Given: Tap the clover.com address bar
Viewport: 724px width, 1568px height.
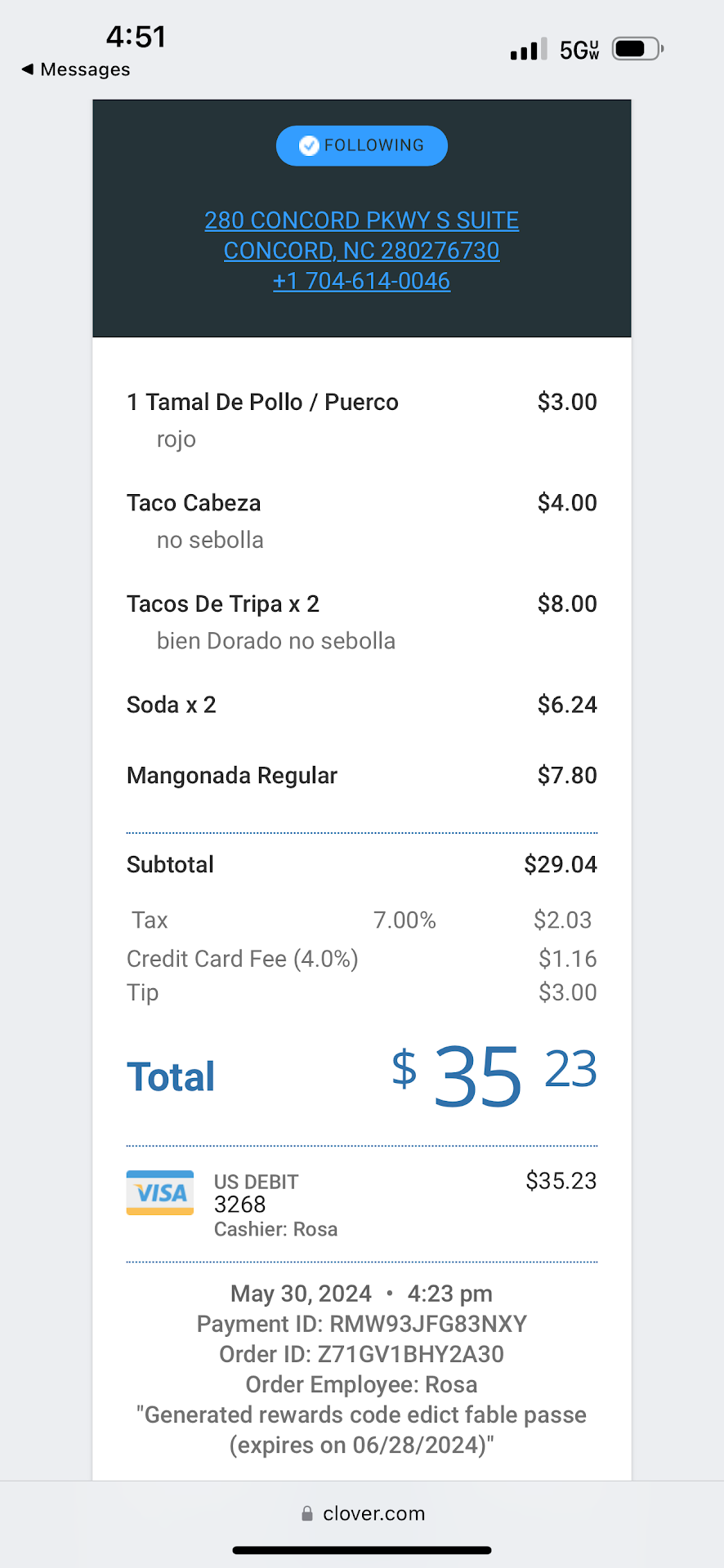Looking at the screenshot, I should tap(362, 1513).
